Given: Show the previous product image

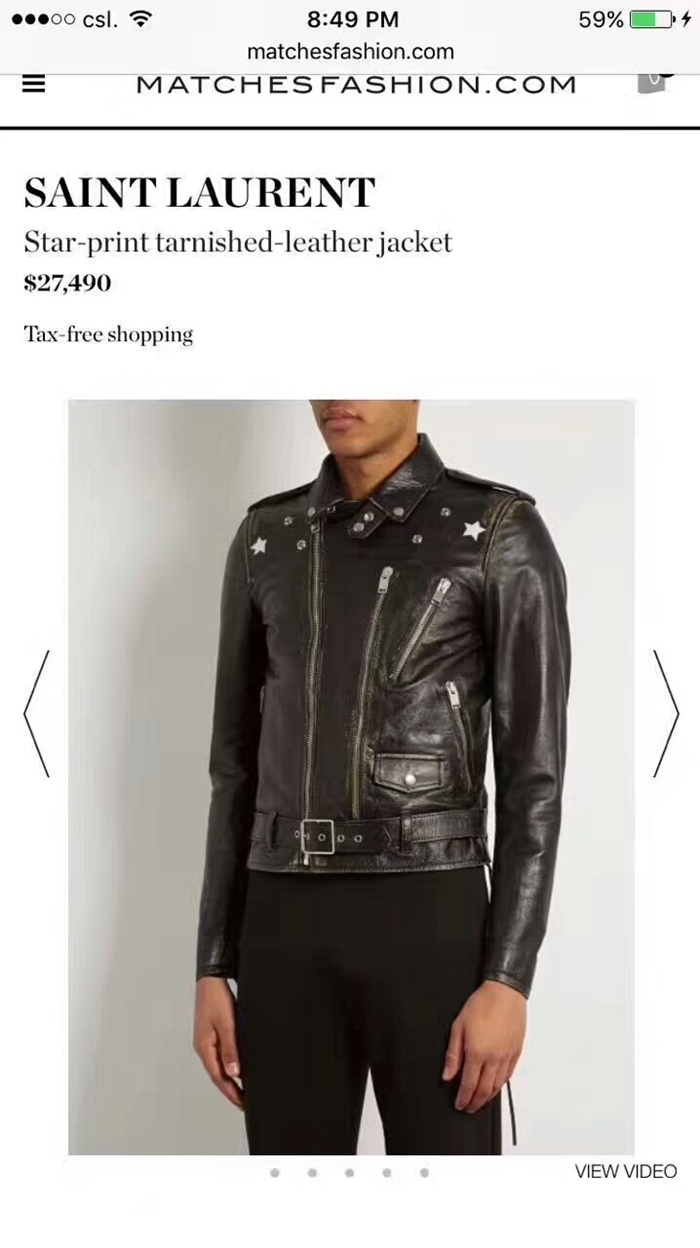Looking at the screenshot, I should tap(36, 713).
